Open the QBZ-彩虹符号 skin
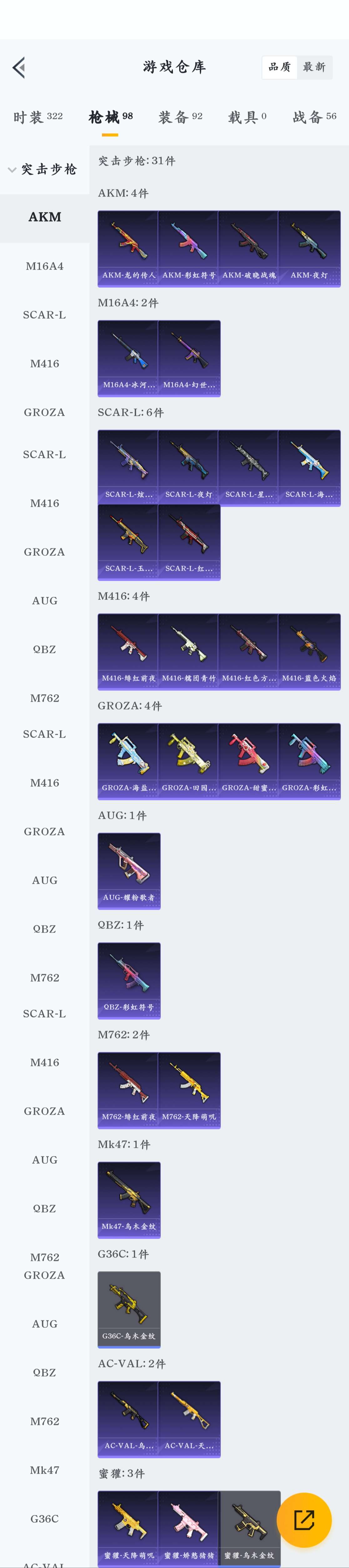The width and height of the screenshot is (349, 1568). pos(129,980)
